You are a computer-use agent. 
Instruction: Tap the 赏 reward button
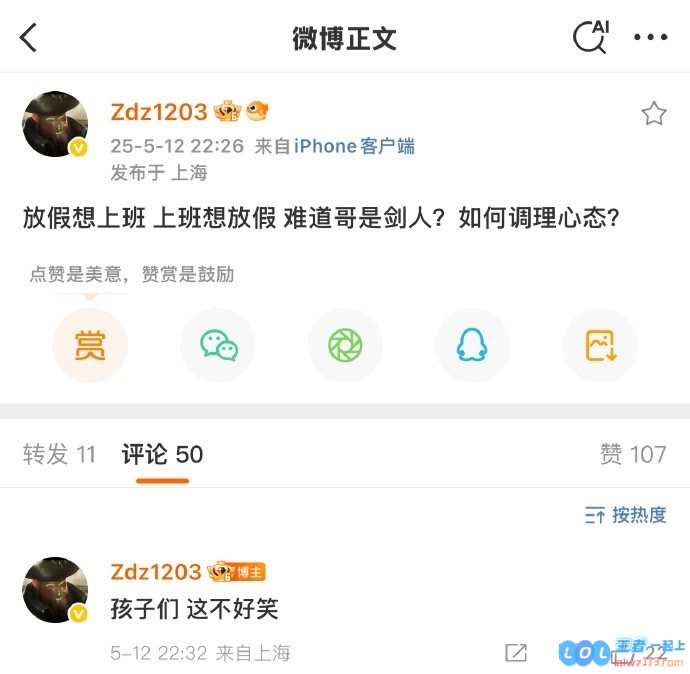pyautogui.click(x=90, y=346)
